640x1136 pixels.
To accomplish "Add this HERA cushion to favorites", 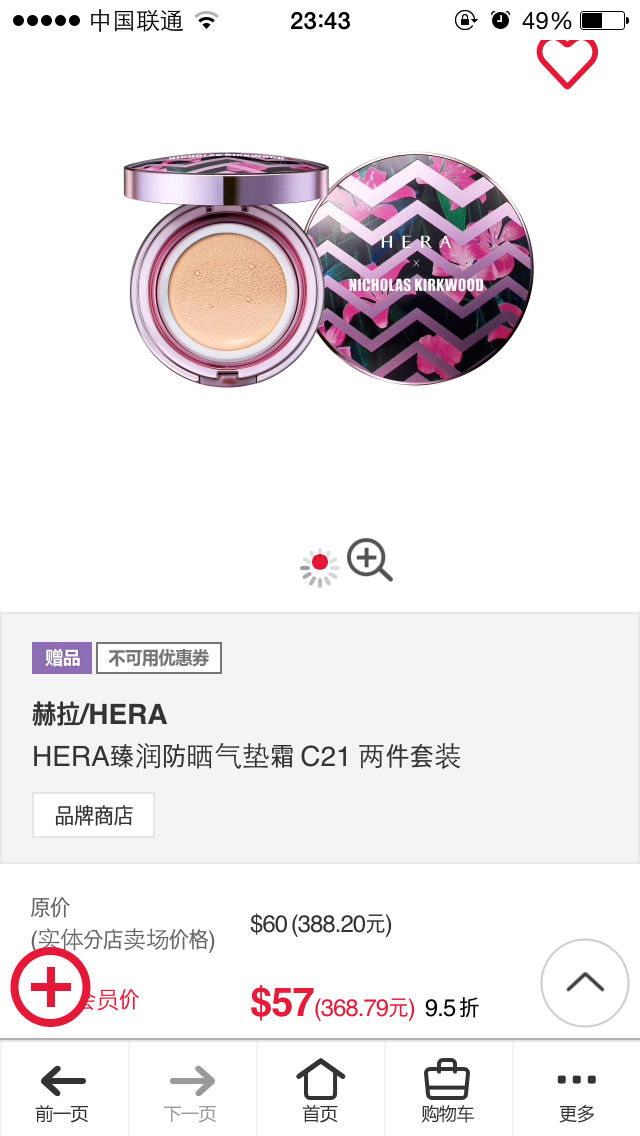I will (567, 60).
